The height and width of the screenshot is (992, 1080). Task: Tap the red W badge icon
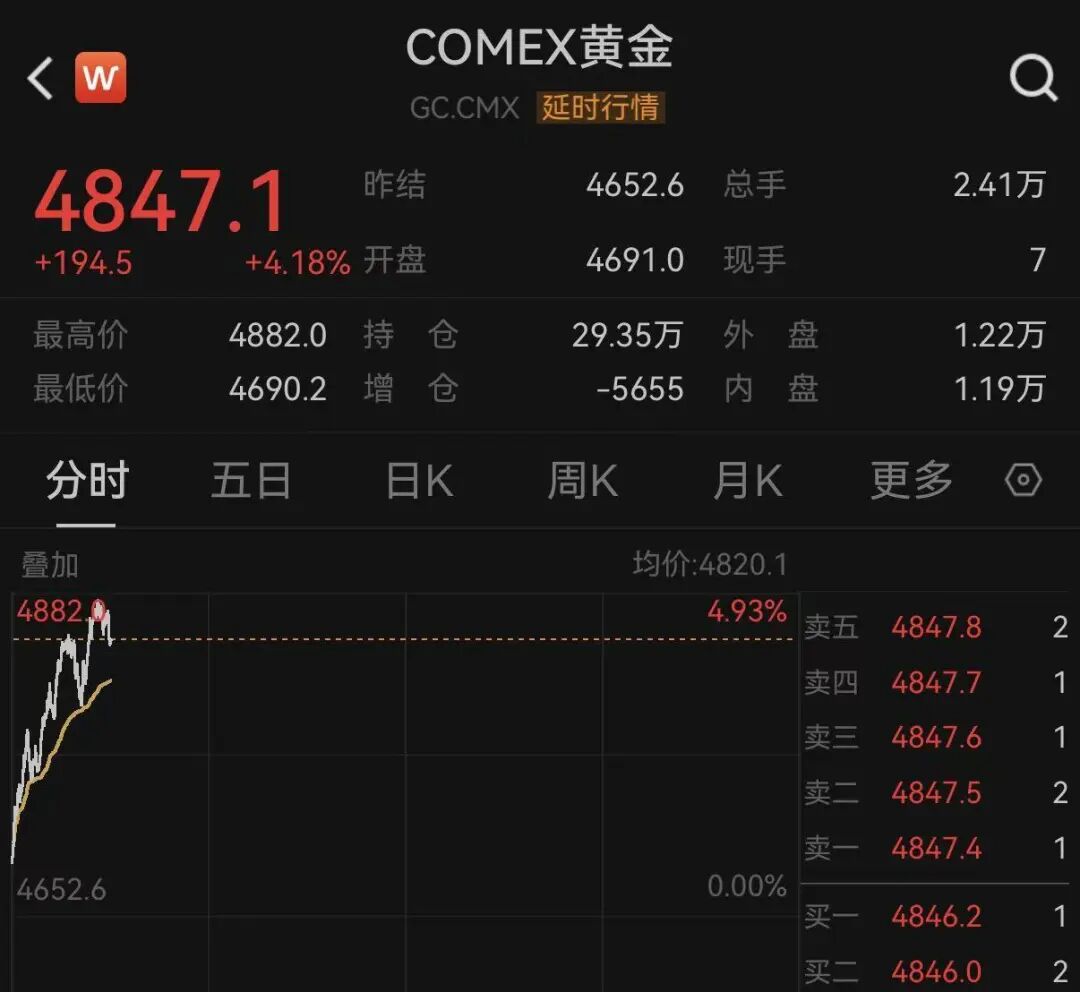pos(101,78)
